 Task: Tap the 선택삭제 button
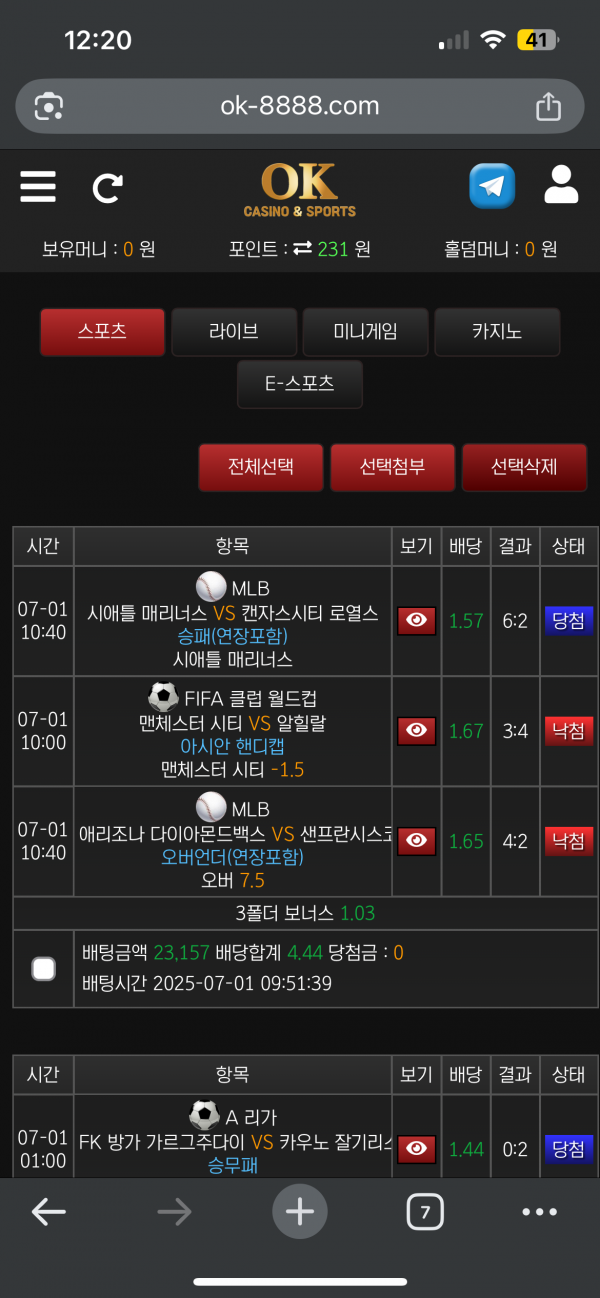(524, 467)
